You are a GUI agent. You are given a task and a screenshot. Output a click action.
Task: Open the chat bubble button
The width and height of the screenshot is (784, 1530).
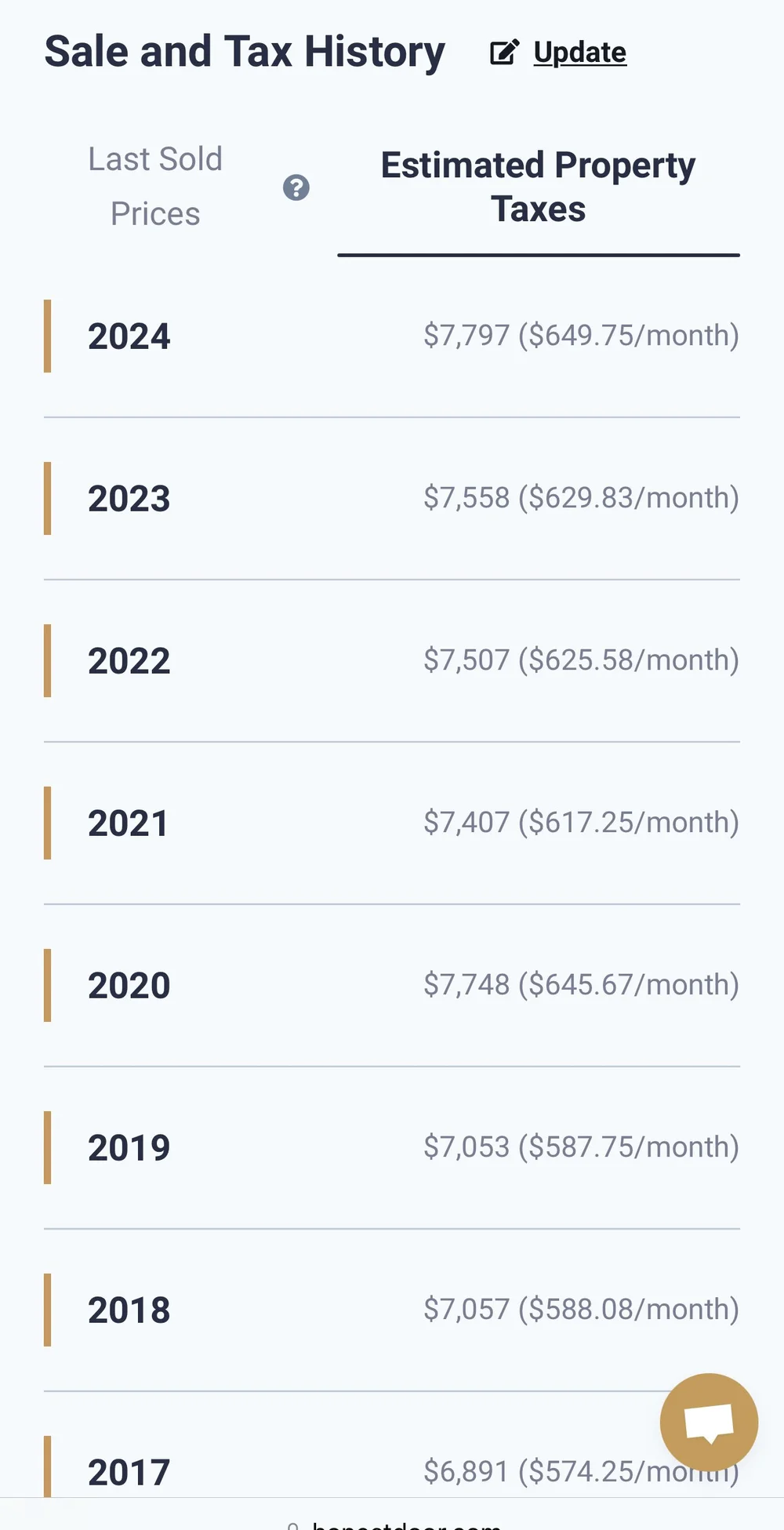click(x=709, y=1422)
